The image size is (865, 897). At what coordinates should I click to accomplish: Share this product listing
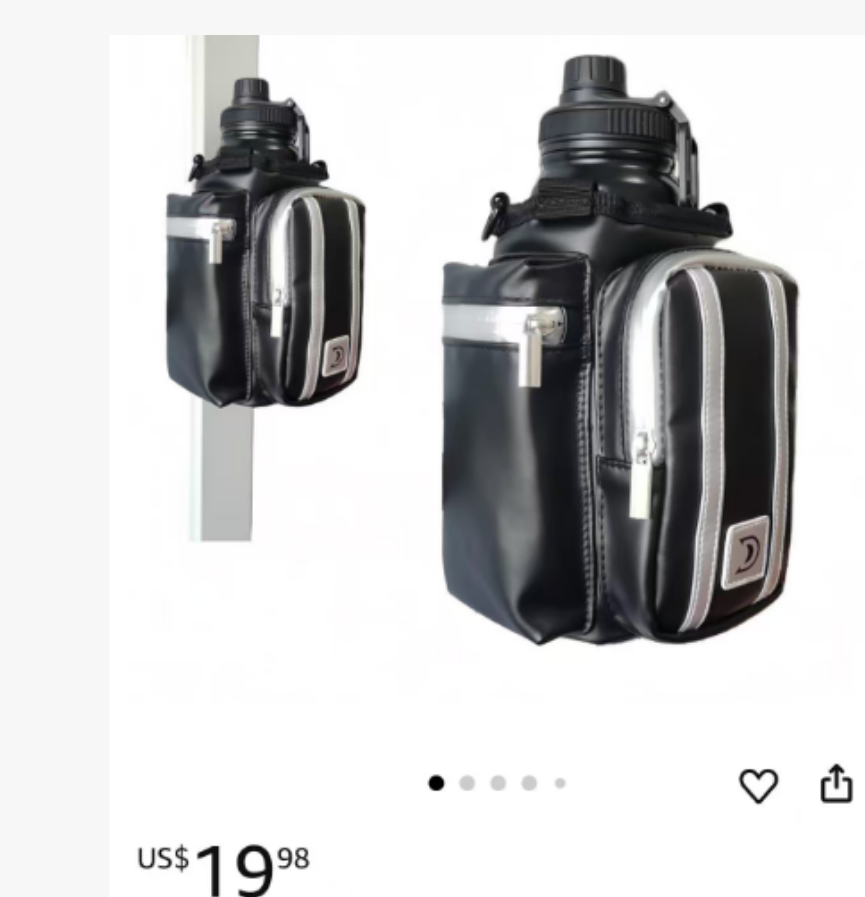pyautogui.click(x=838, y=783)
